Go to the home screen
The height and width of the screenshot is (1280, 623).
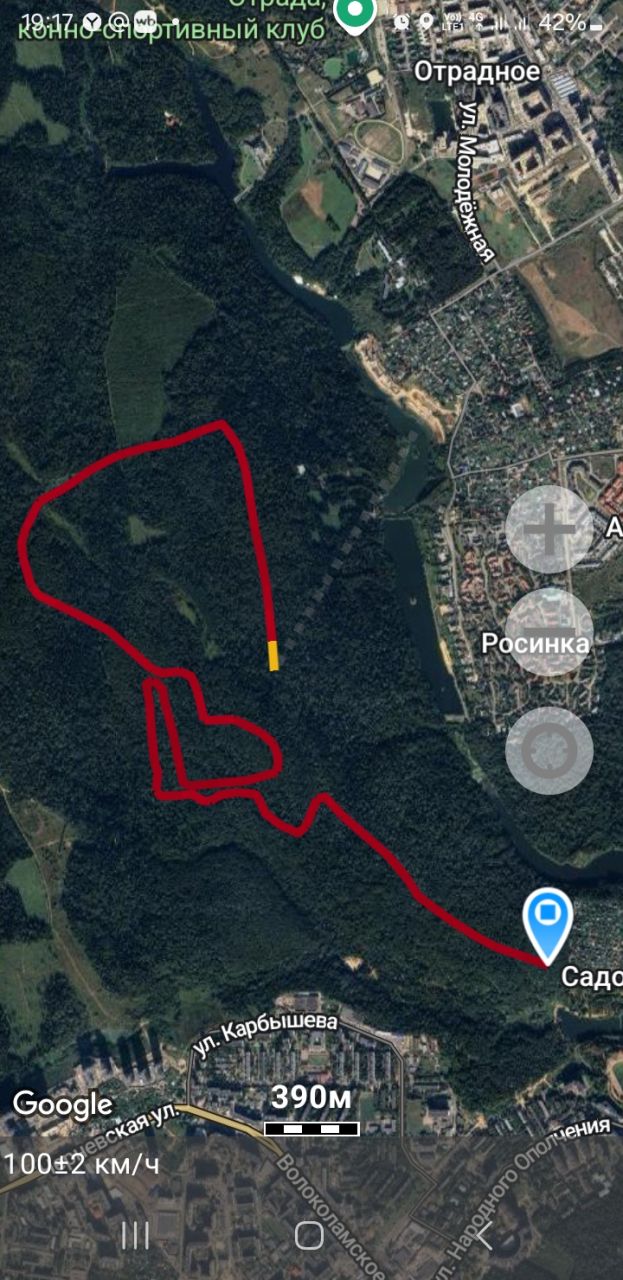(x=310, y=1236)
